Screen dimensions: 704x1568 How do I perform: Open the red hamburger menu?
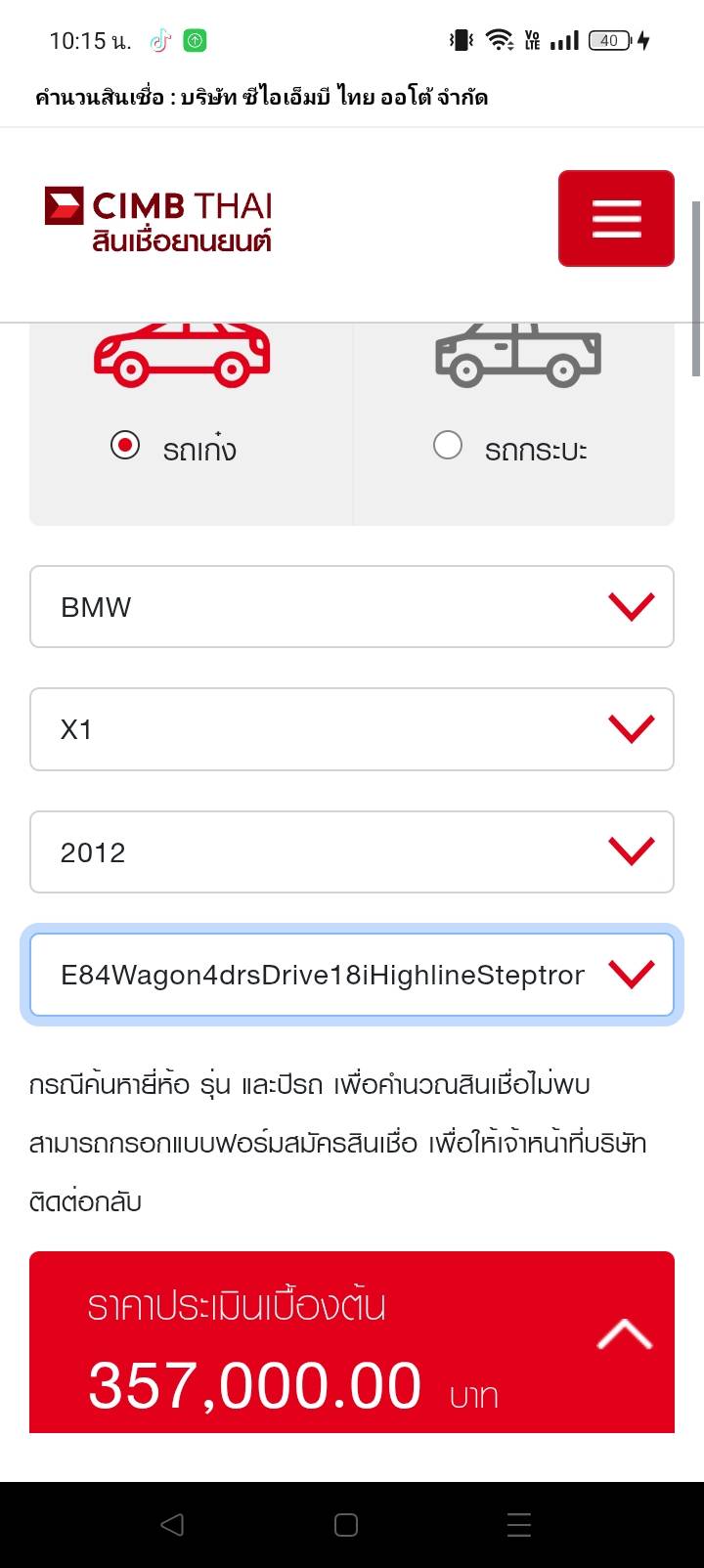pos(616,218)
